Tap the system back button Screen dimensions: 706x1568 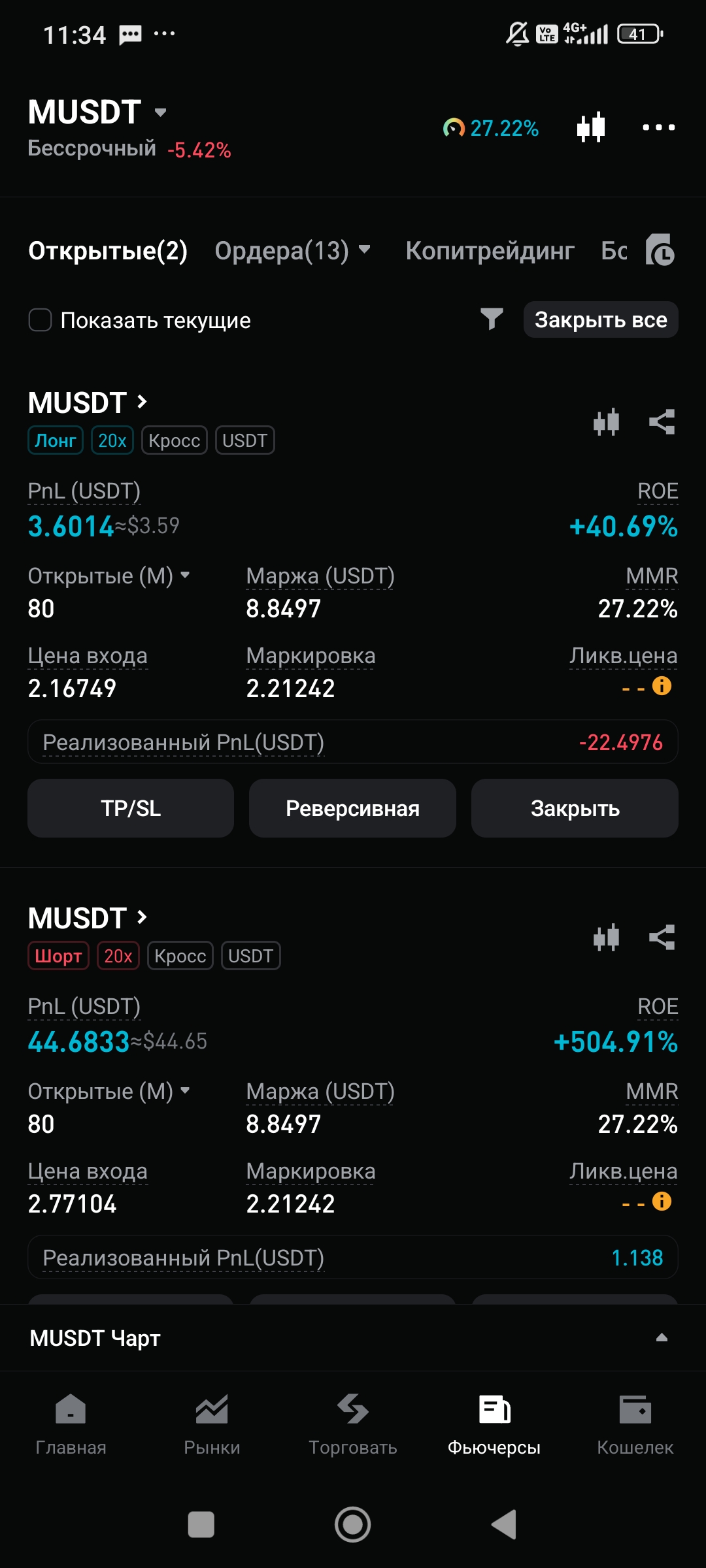point(505,1524)
